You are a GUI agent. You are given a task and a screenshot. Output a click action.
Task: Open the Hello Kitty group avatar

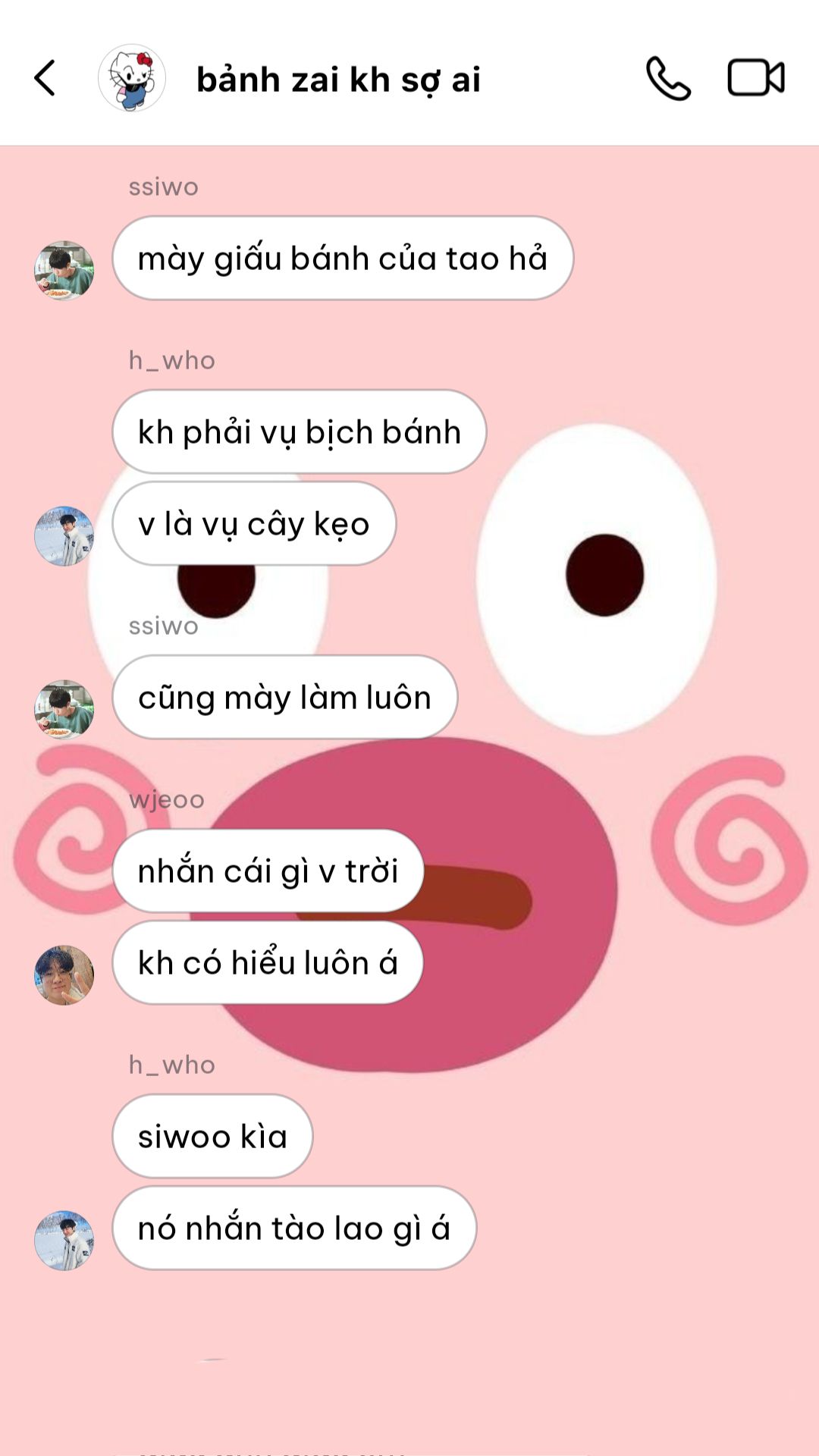click(x=132, y=78)
